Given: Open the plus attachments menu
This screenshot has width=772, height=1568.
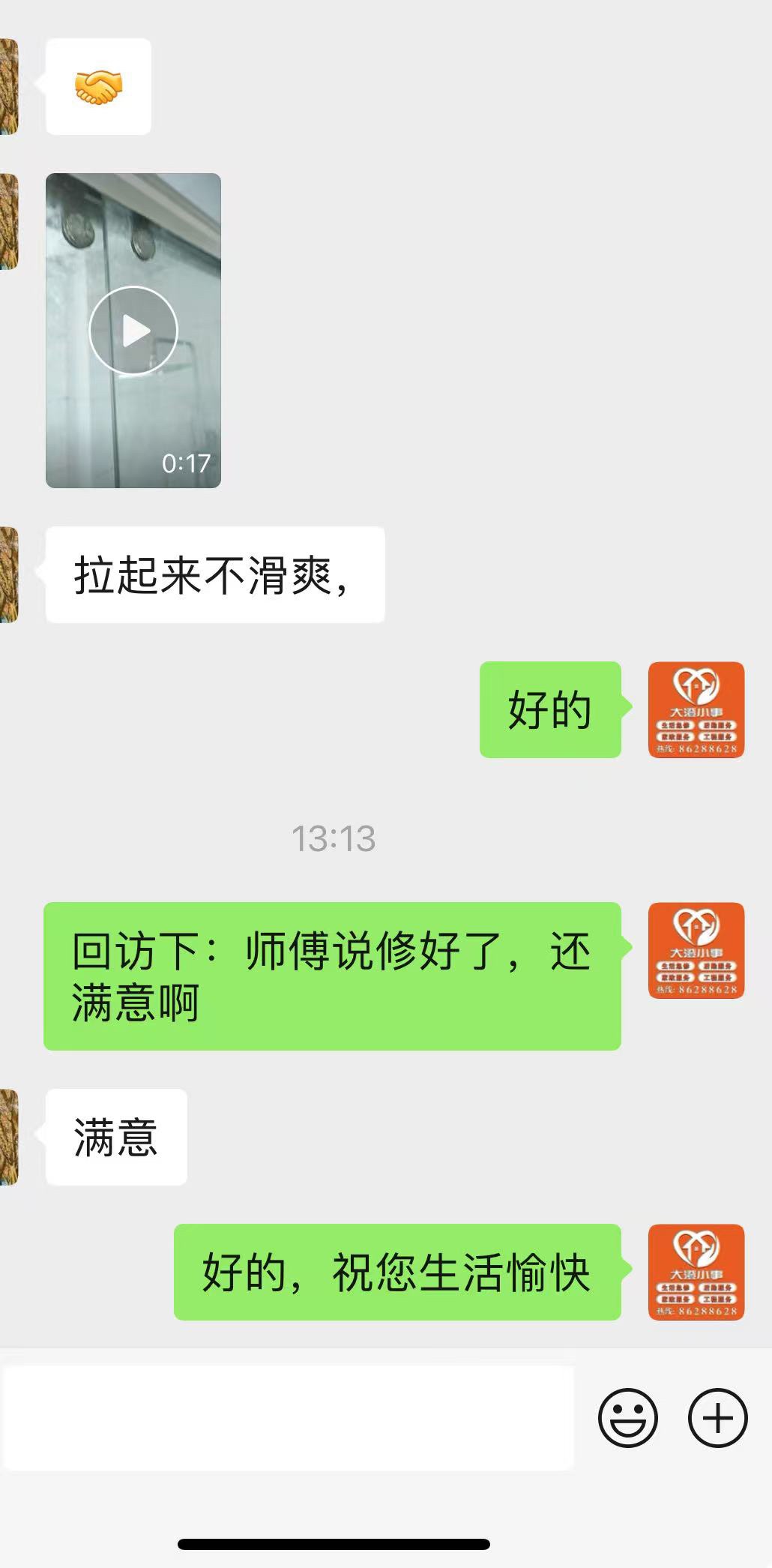Looking at the screenshot, I should coord(717,1417).
